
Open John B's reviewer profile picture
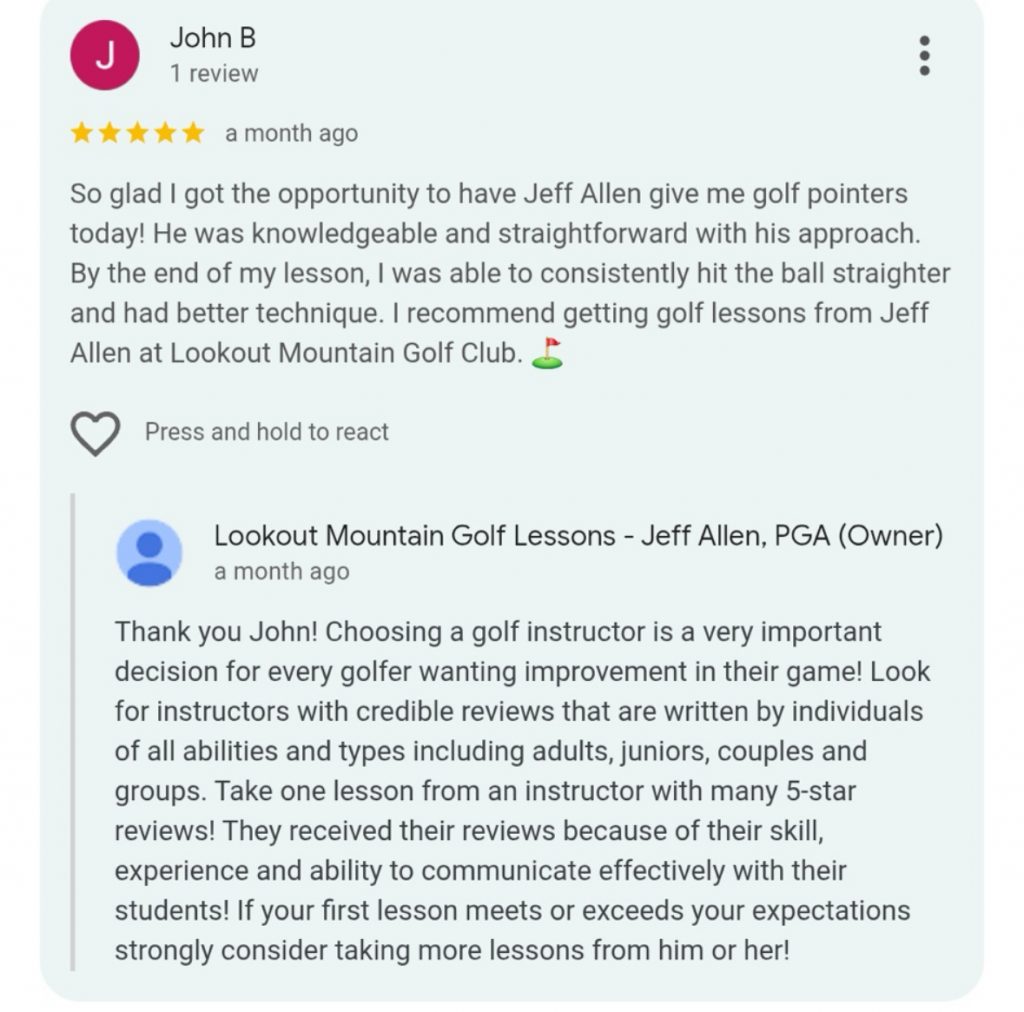pos(103,56)
